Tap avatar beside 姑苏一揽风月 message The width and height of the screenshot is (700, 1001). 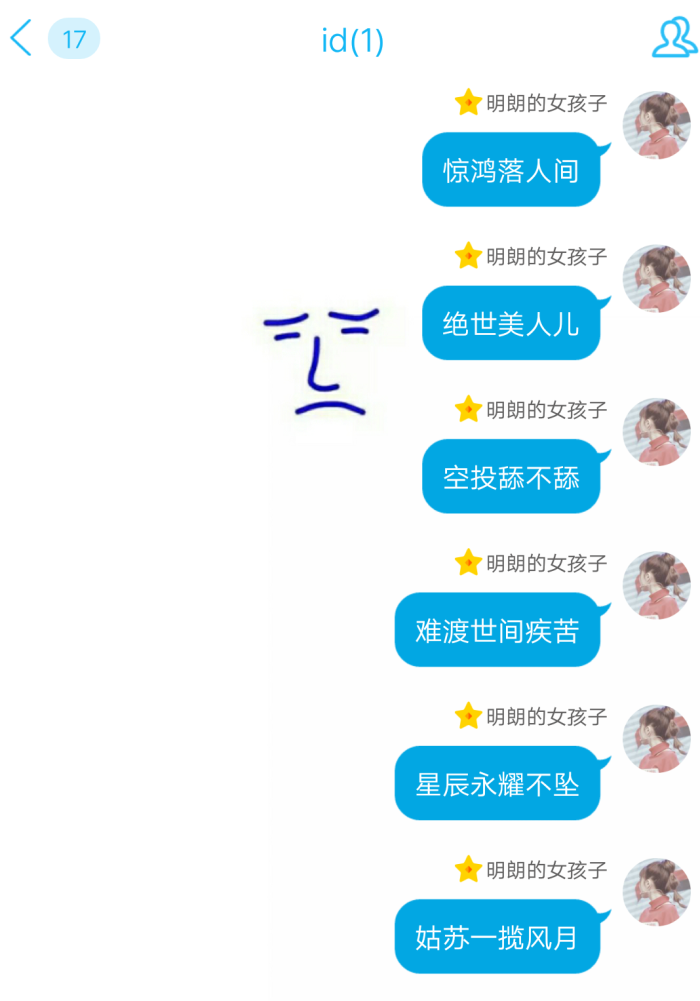click(x=656, y=892)
